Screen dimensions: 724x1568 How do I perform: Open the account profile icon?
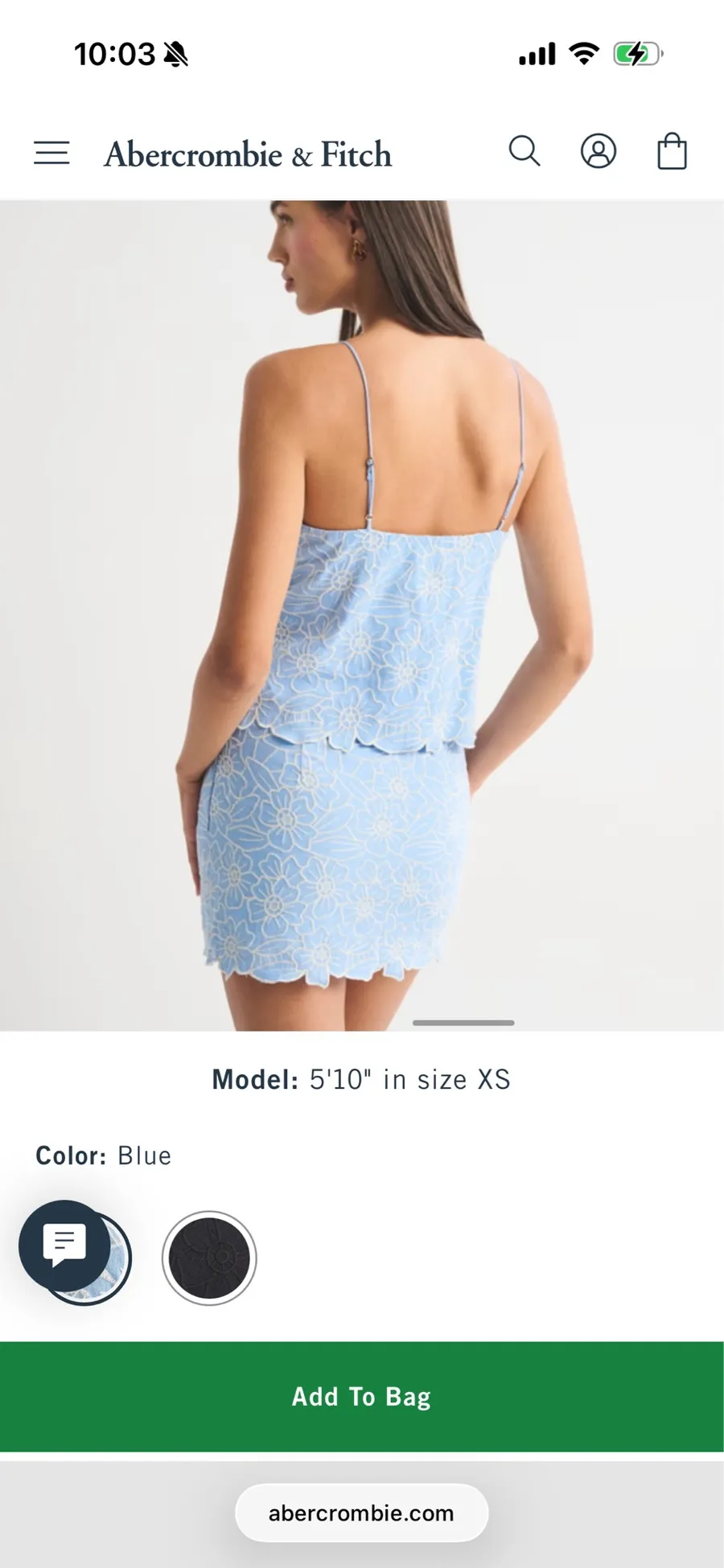599,151
